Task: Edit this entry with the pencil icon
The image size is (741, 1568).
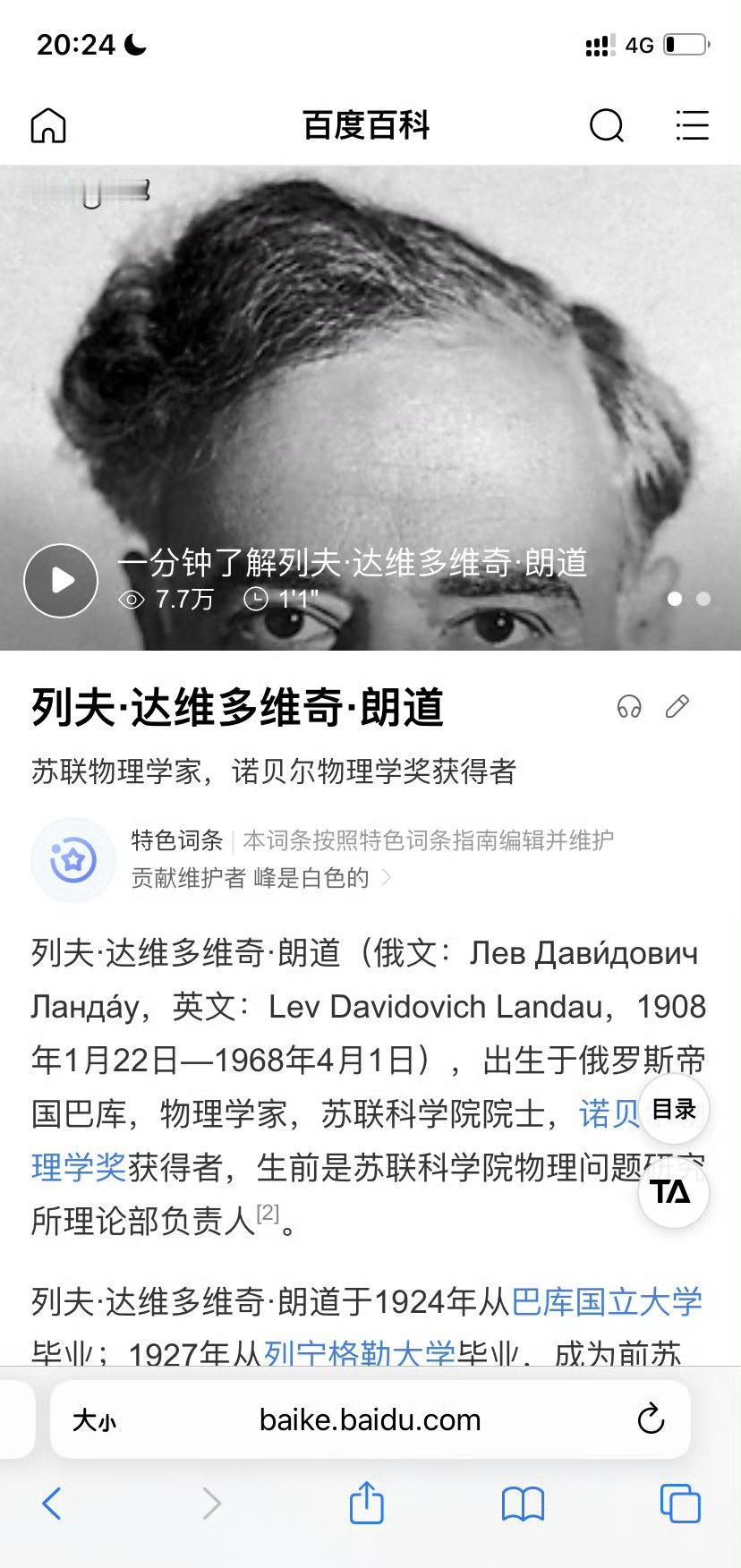Action: click(677, 707)
